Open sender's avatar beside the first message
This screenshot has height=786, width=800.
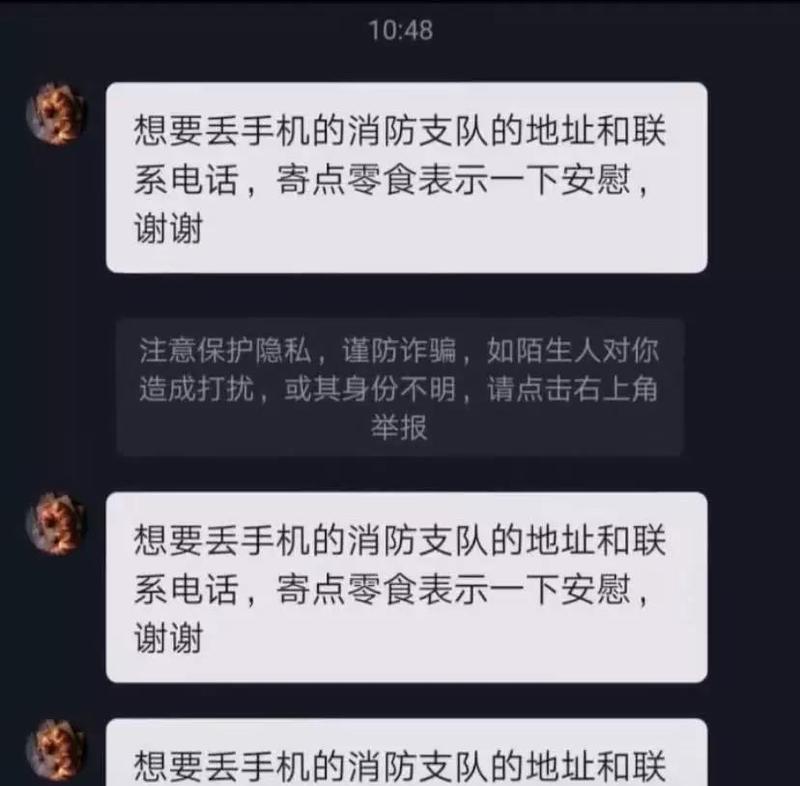pyautogui.click(x=56, y=113)
